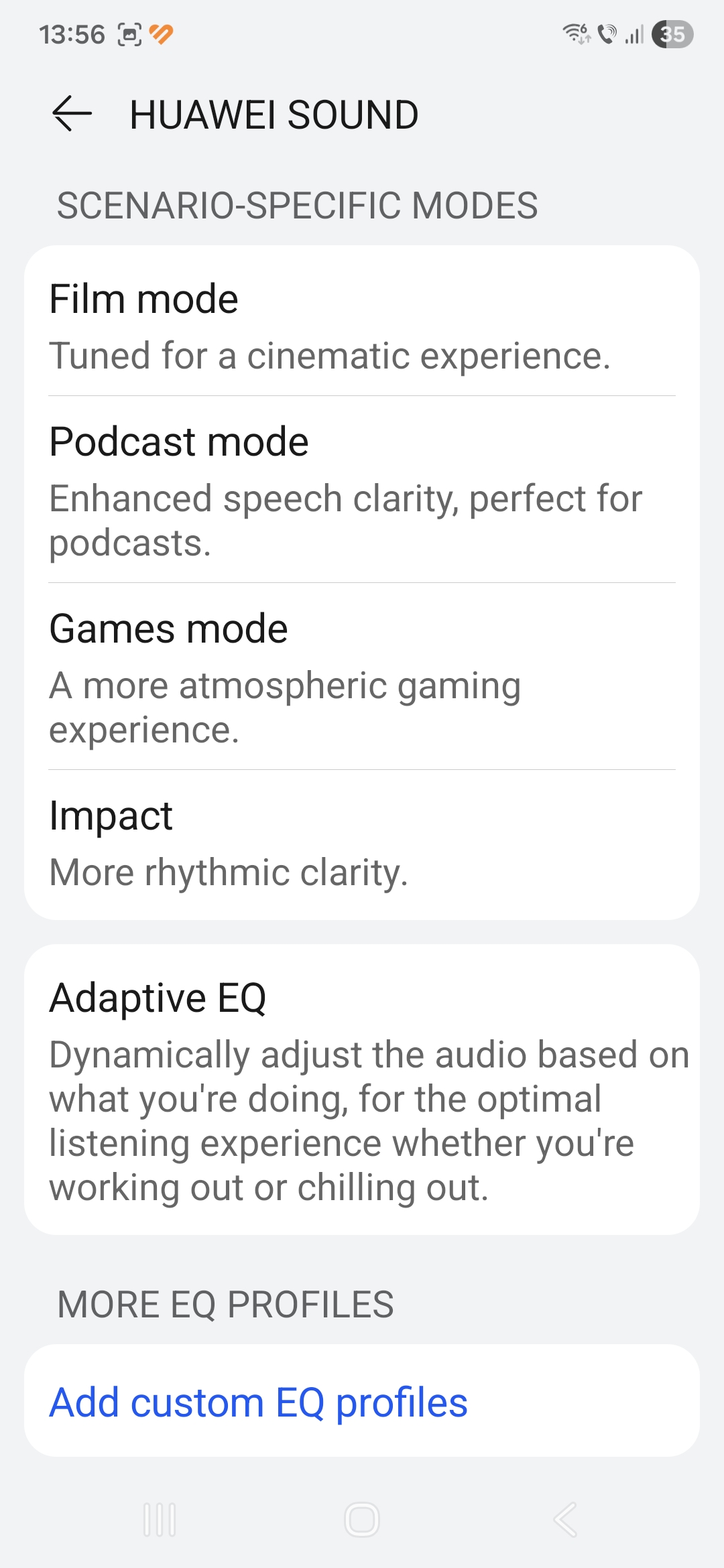Go to the home screen

coord(362,1520)
